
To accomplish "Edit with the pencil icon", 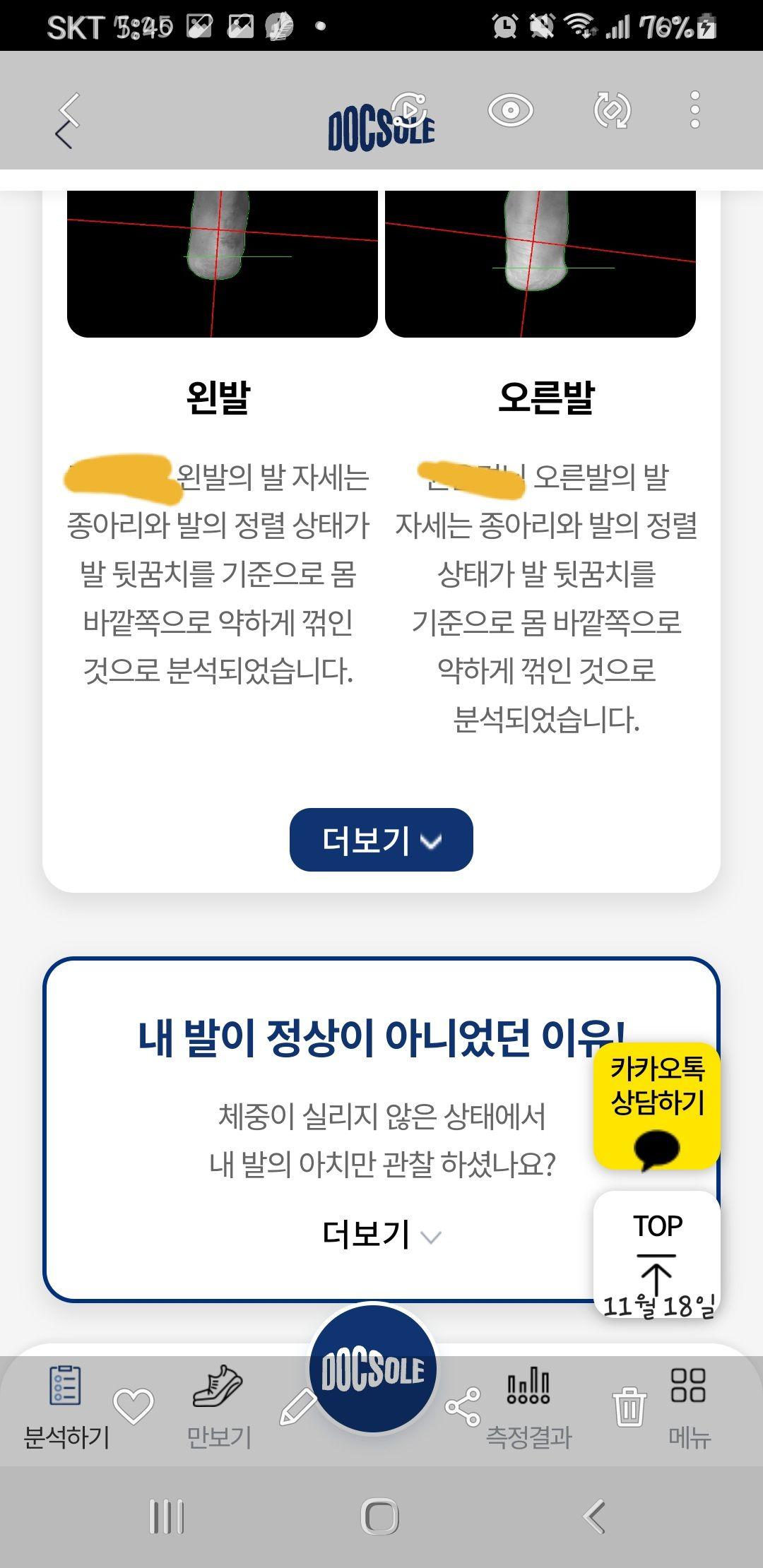I will click(297, 1406).
